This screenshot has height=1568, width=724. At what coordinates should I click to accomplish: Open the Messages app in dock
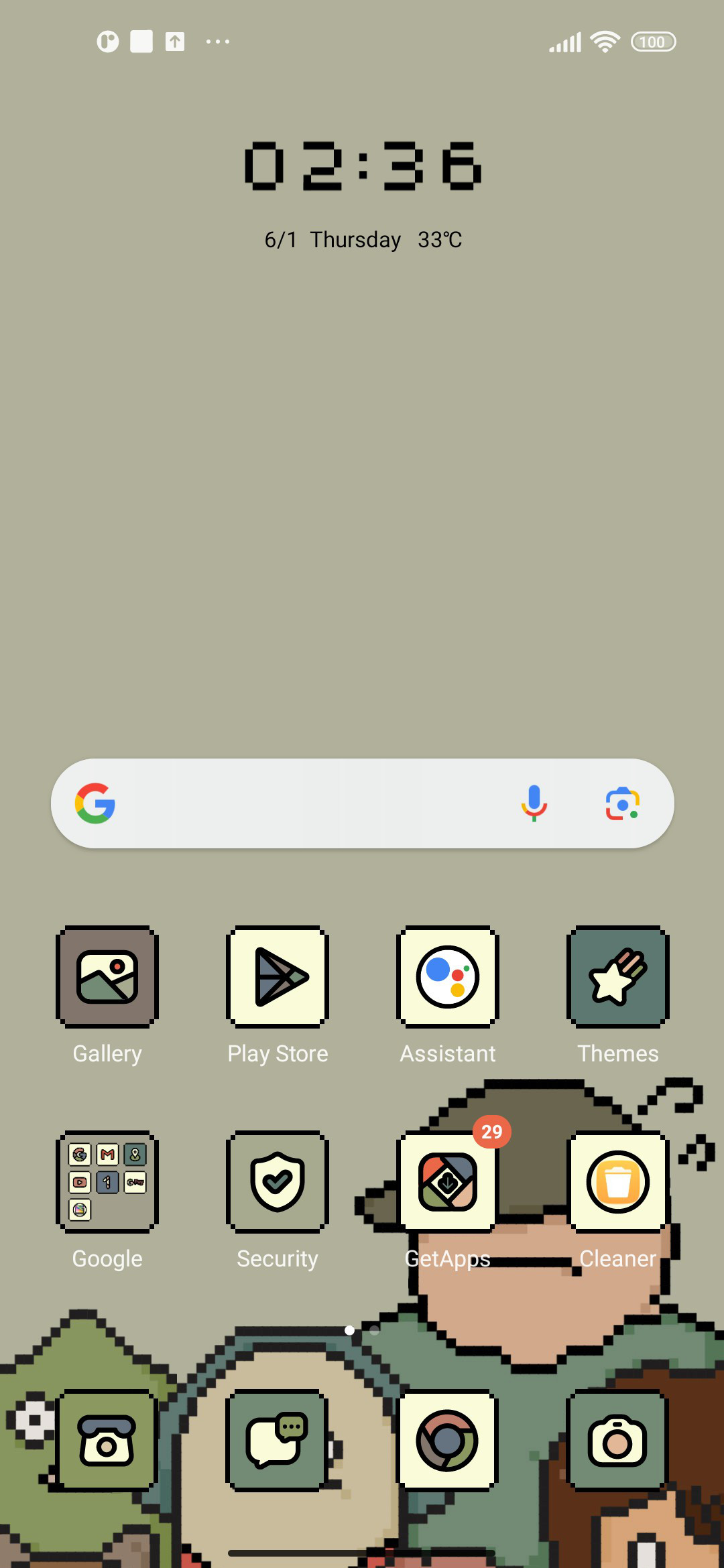(x=278, y=1441)
